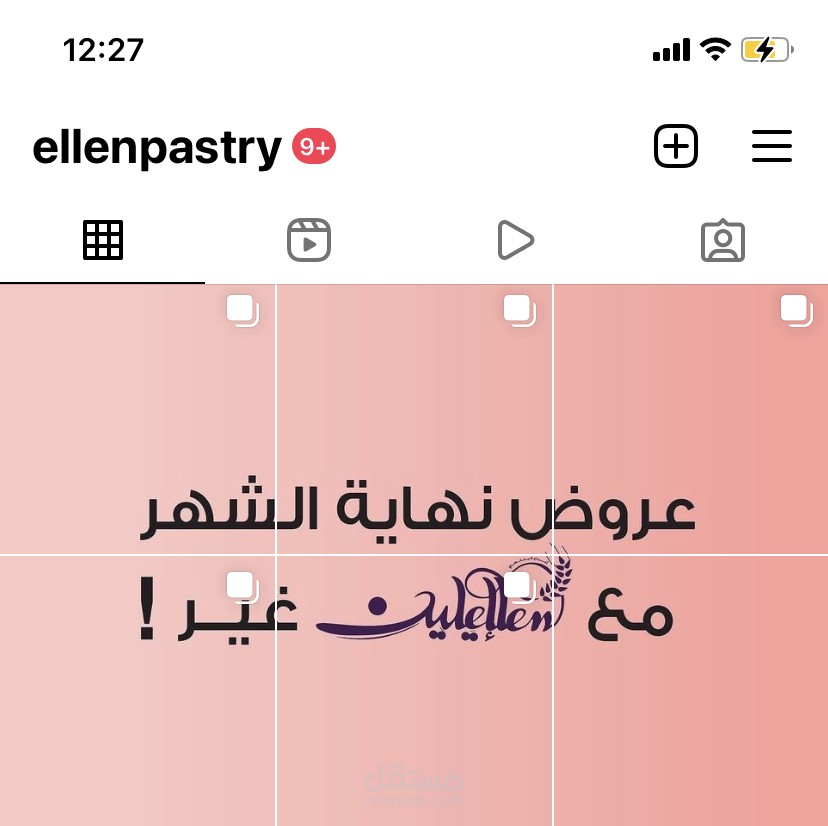
Task: Switch to the tagged photos tab
Action: click(x=722, y=241)
